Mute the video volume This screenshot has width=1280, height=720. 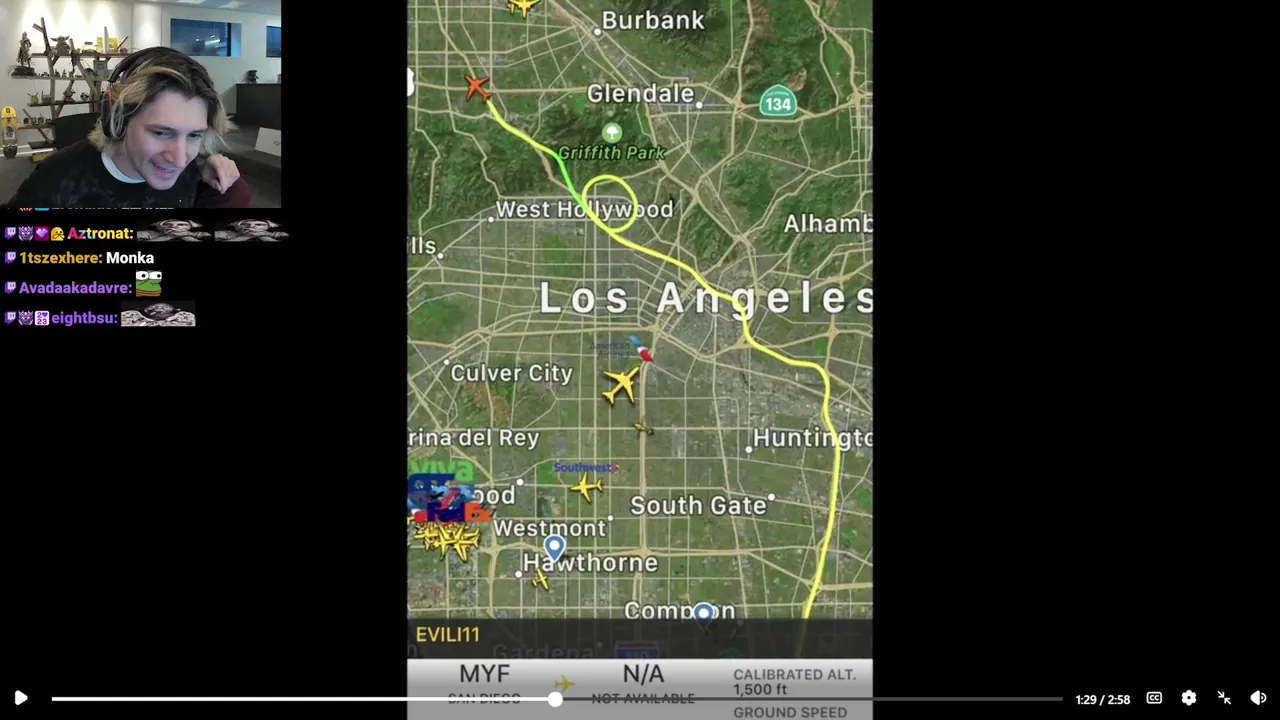(x=1258, y=698)
